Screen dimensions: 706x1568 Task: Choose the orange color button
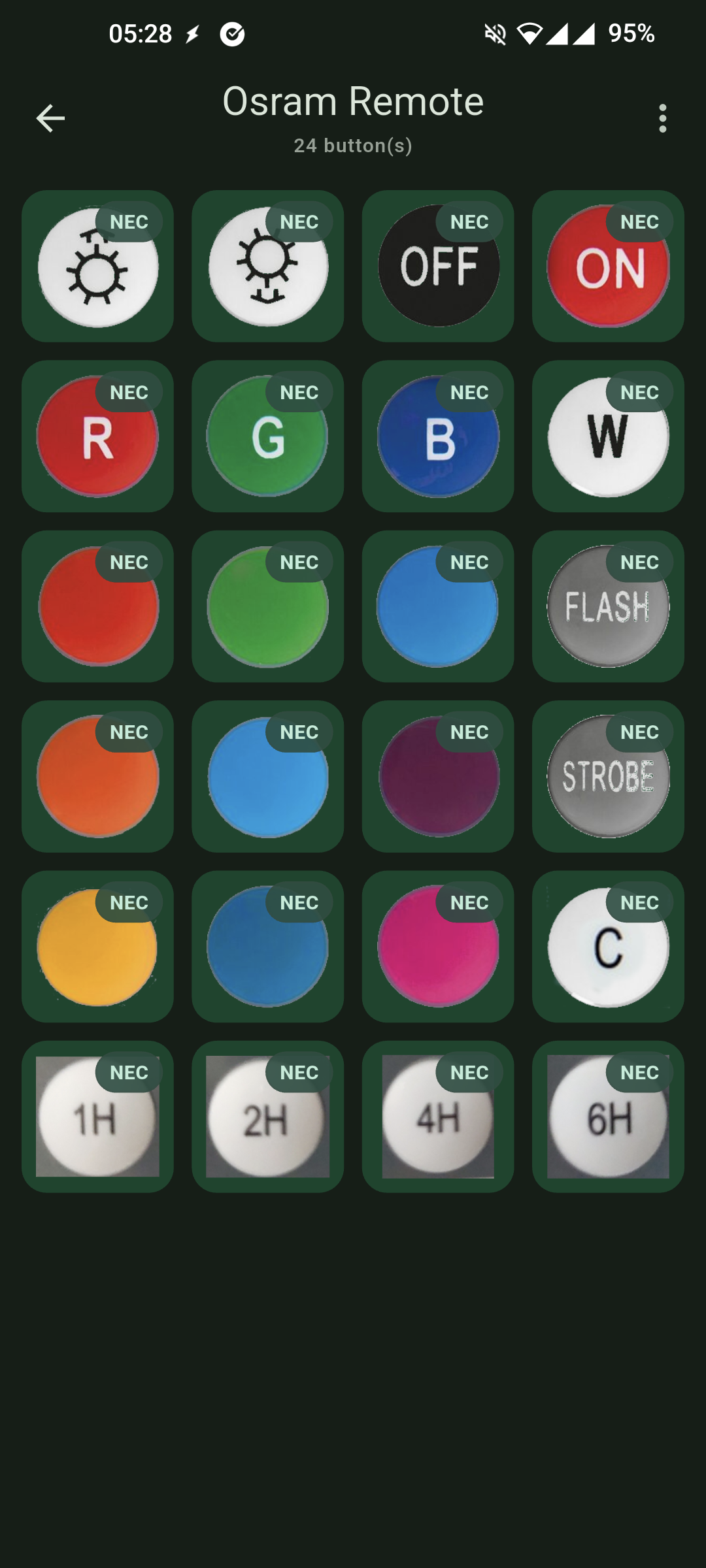97,777
